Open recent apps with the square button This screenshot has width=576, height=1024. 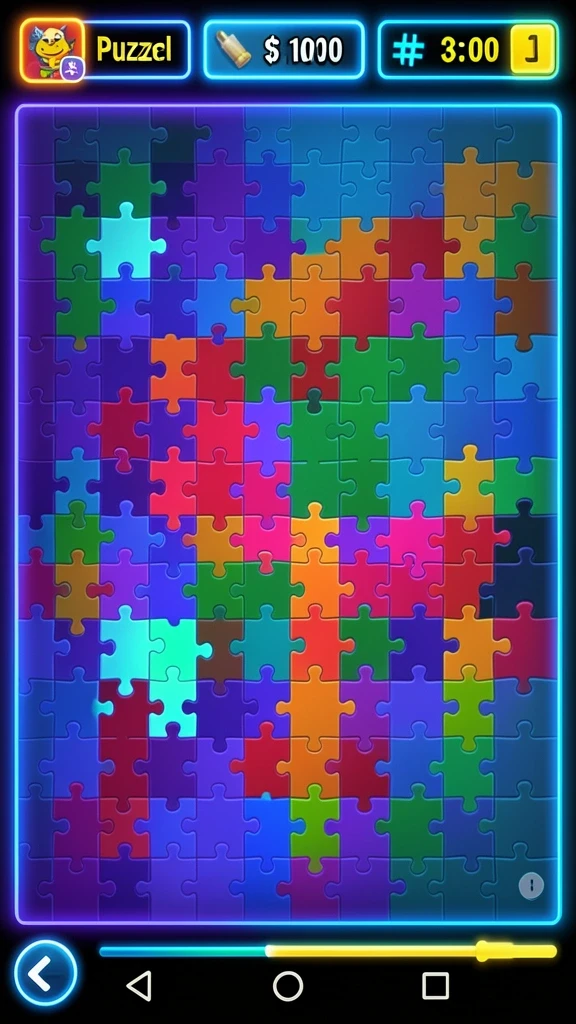(x=436, y=985)
